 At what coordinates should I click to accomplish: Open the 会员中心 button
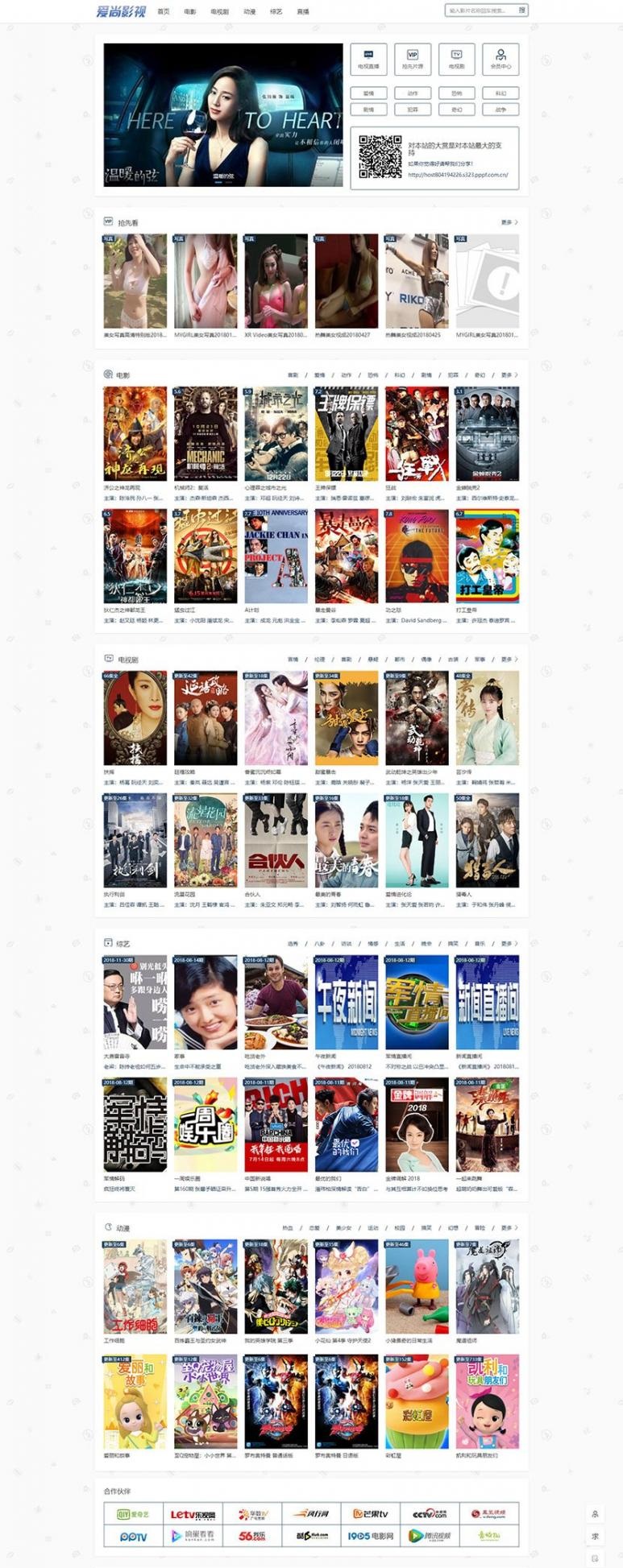click(x=500, y=59)
